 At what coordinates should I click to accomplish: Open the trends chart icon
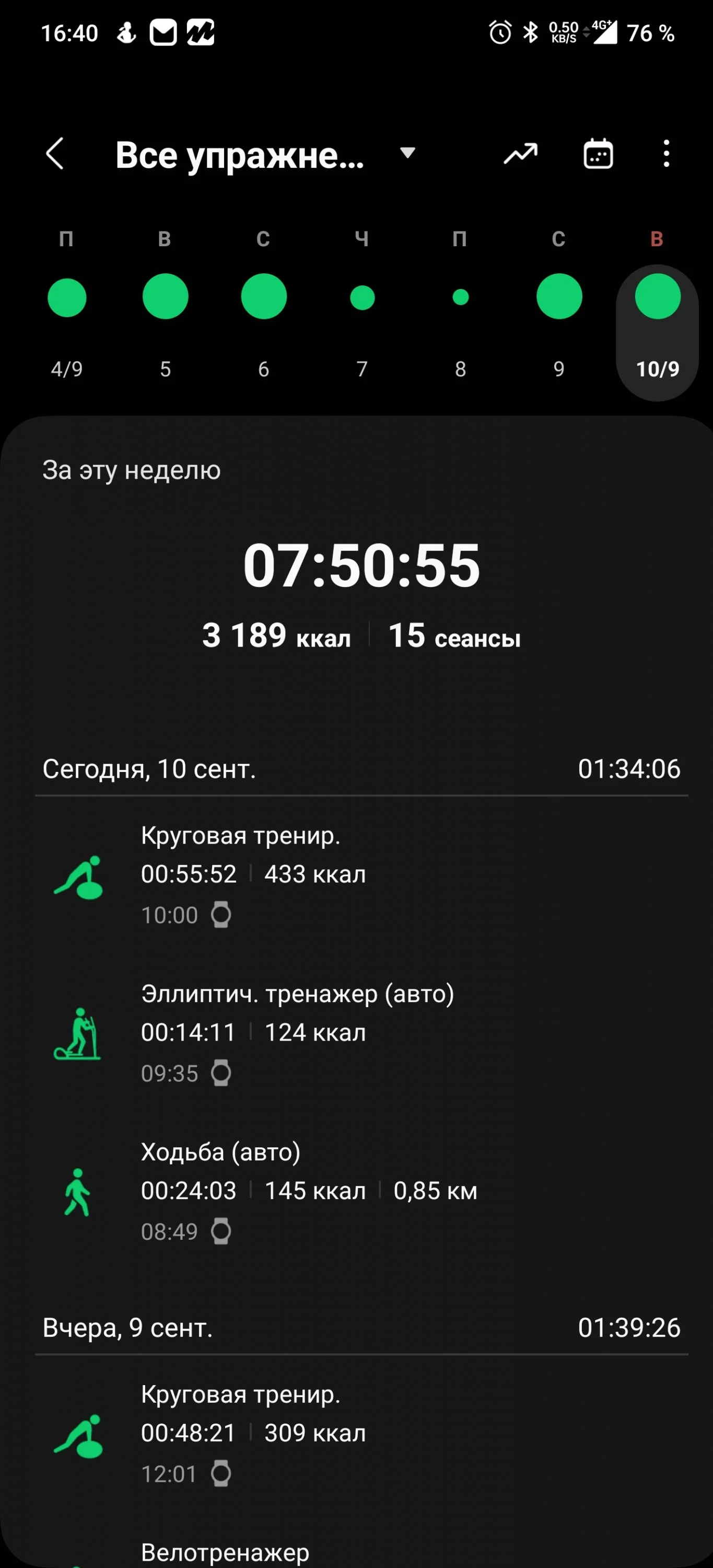520,153
